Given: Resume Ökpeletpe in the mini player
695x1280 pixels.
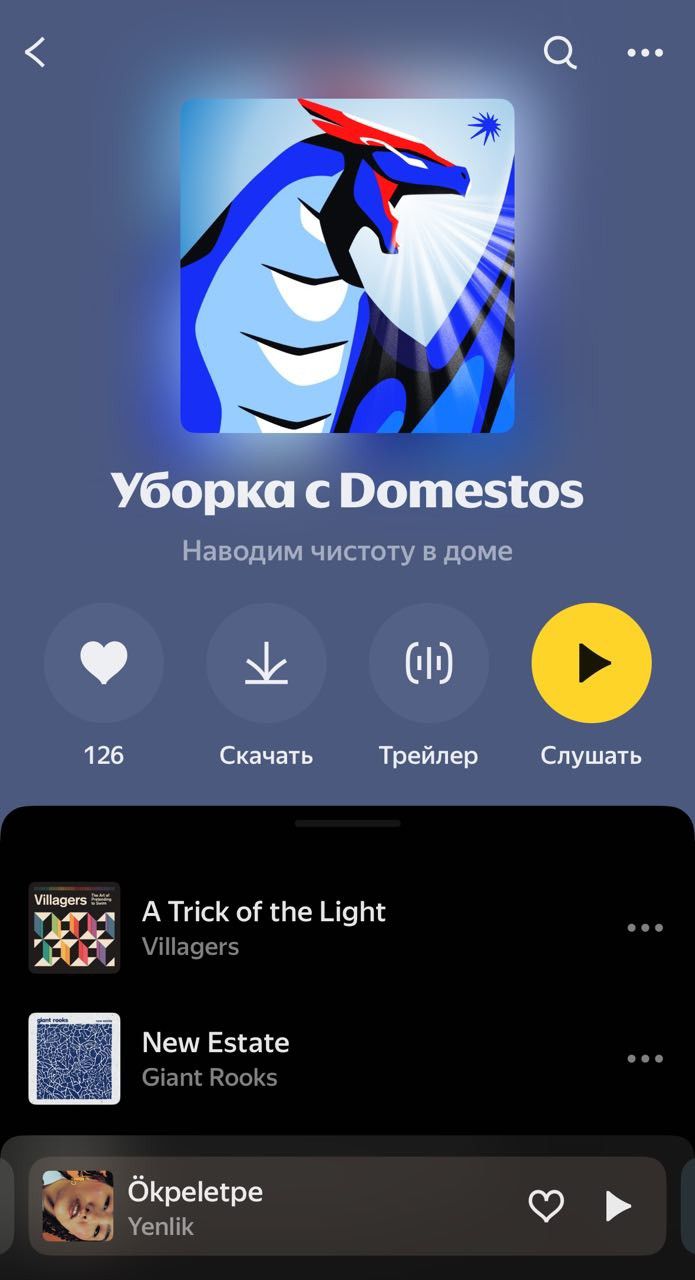Looking at the screenshot, I should coord(618,1206).
